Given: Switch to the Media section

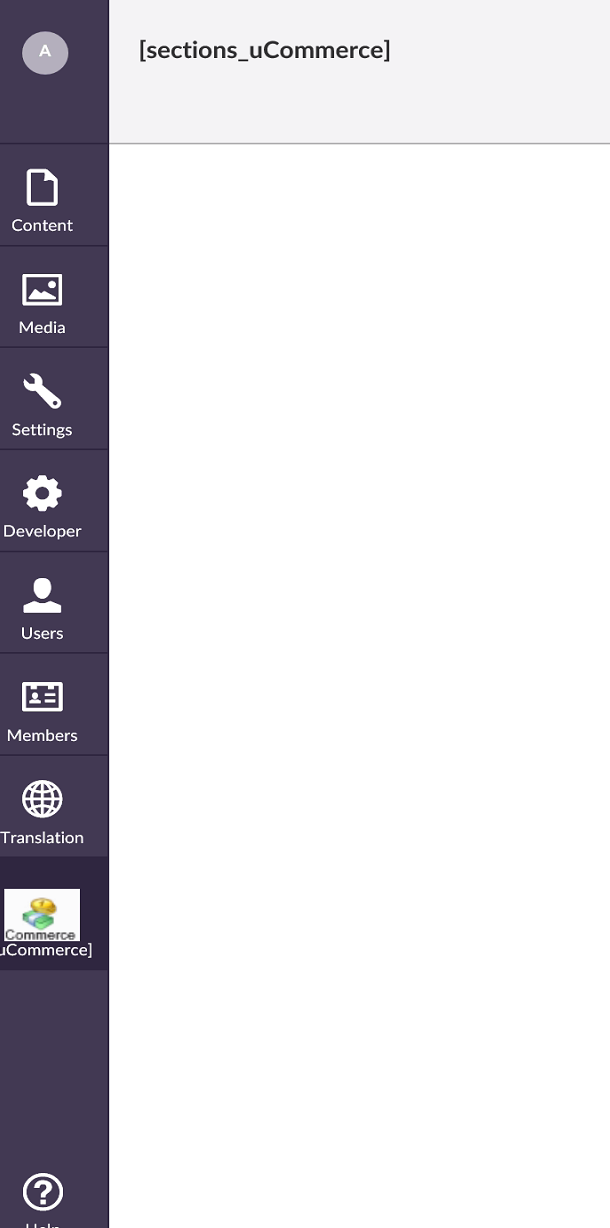Looking at the screenshot, I should [x=42, y=302].
